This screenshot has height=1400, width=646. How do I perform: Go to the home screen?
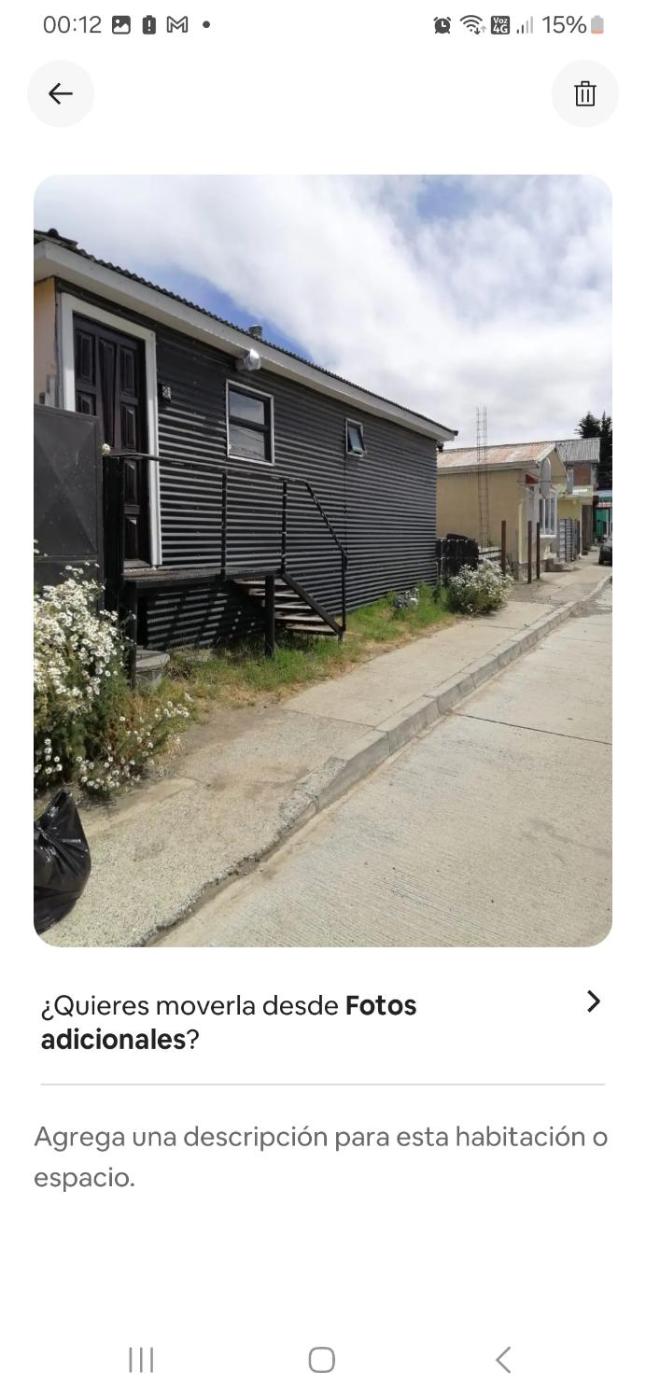321,1359
